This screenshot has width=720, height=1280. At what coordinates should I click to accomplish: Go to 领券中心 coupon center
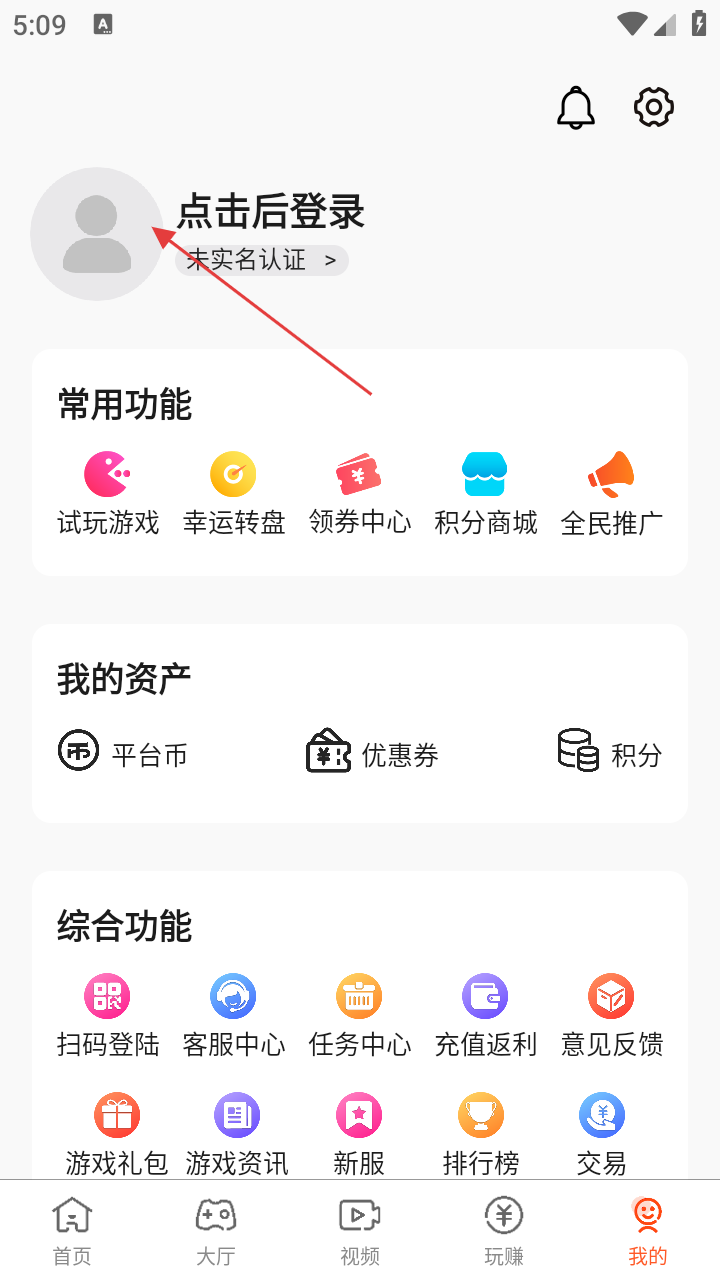tap(359, 494)
